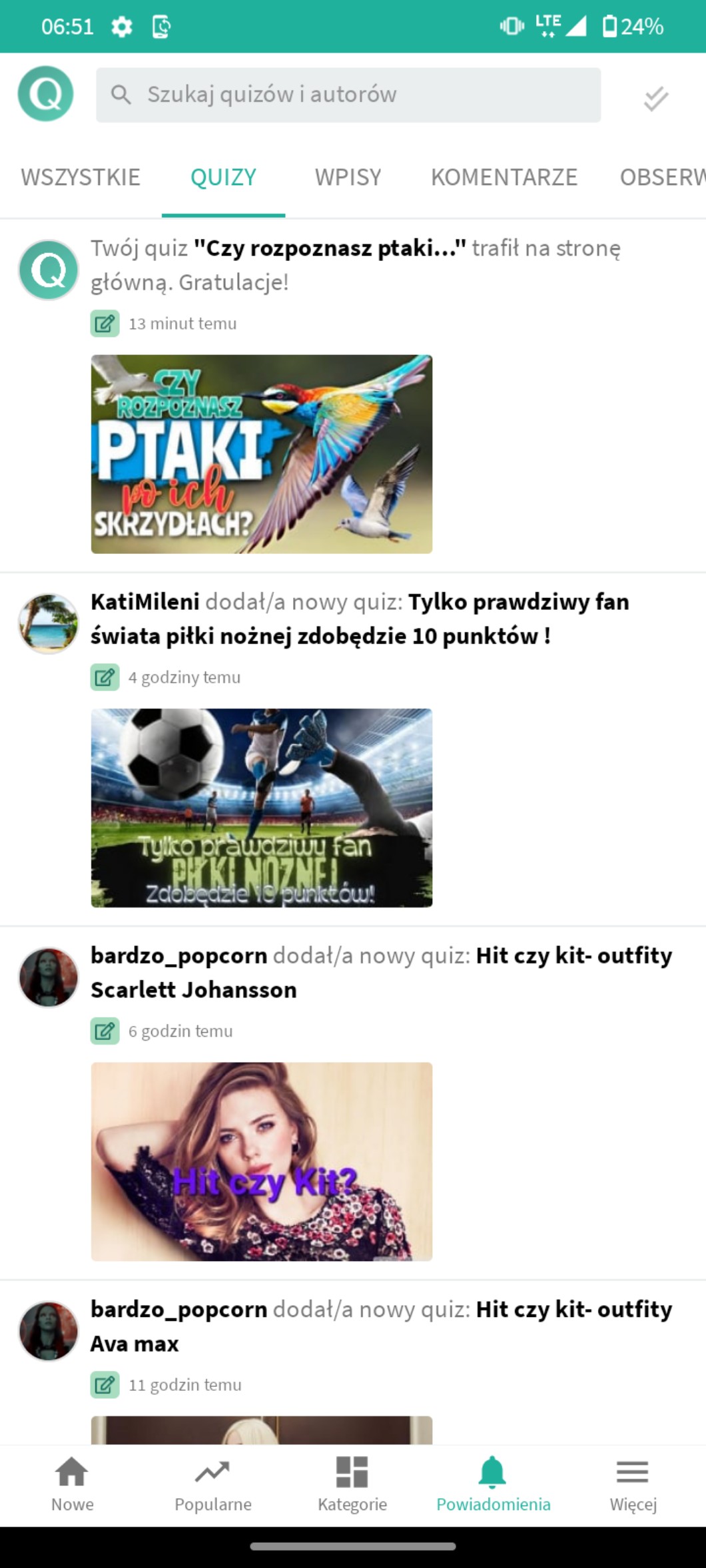
Task: Open the partially visible OBSERW tab
Action: point(661,177)
